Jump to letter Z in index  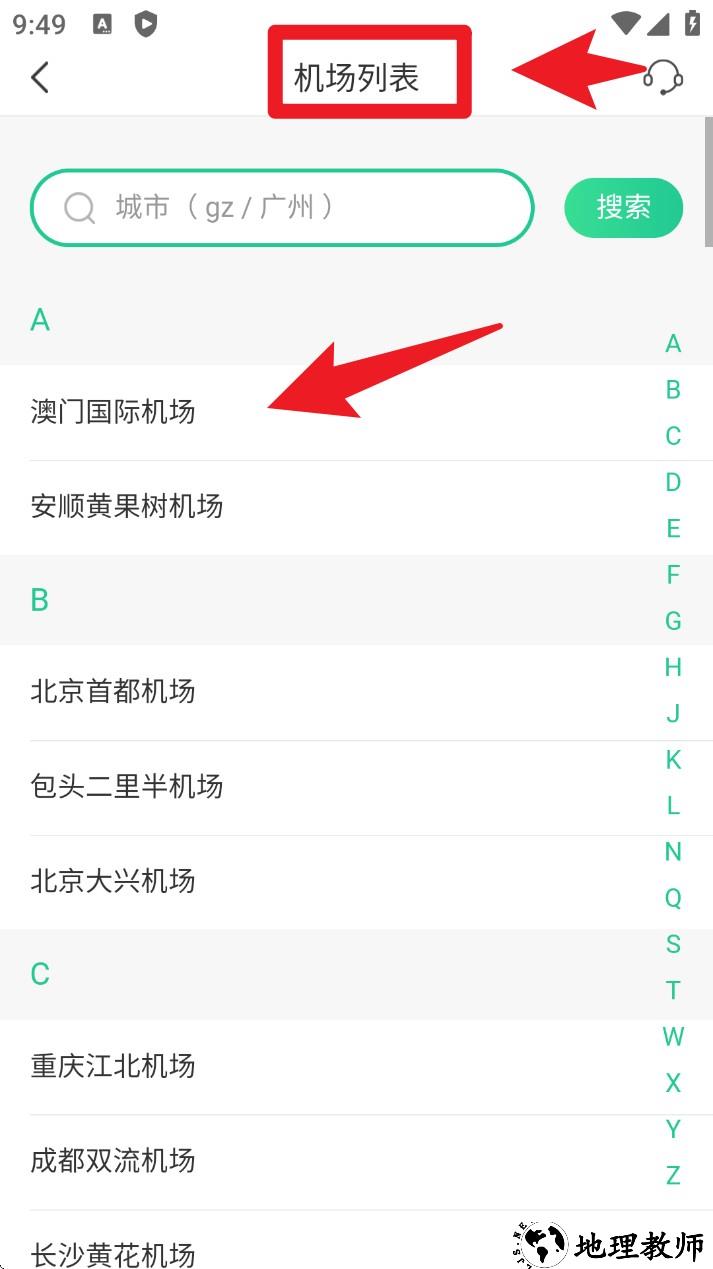(673, 1175)
